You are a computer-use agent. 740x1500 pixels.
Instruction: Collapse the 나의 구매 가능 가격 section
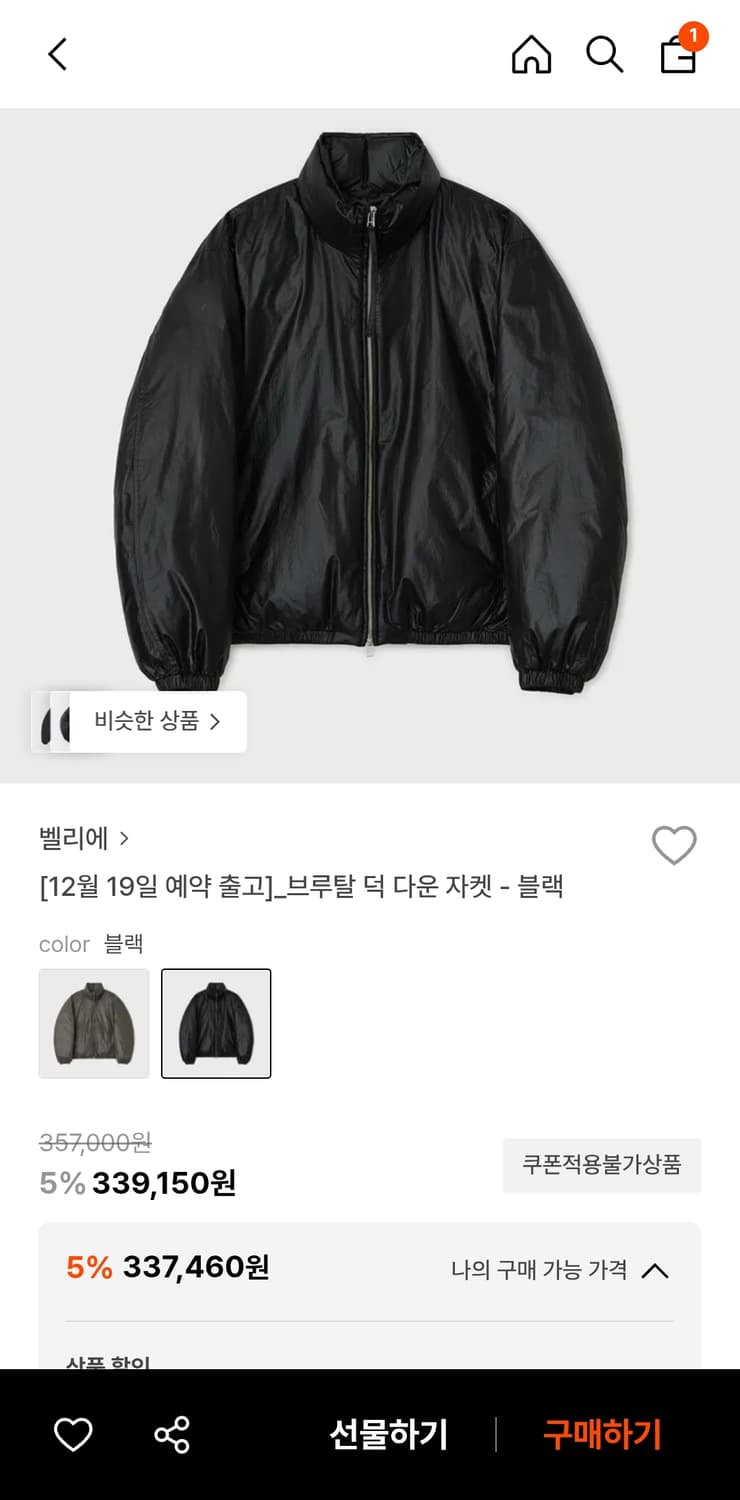pos(658,1270)
